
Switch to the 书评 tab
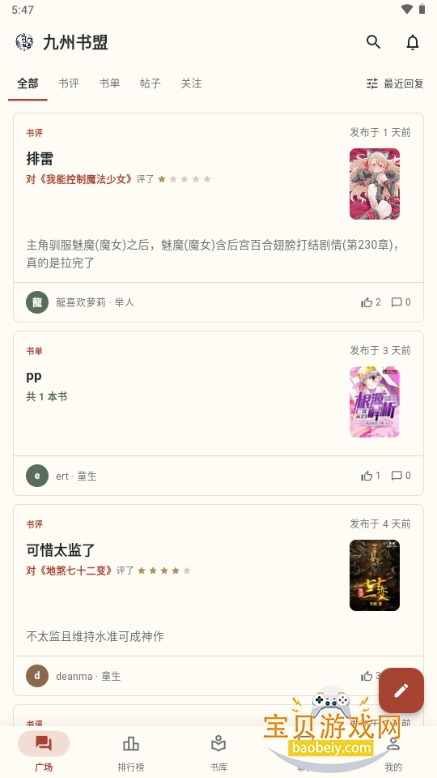pyautogui.click(x=68, y=83)
